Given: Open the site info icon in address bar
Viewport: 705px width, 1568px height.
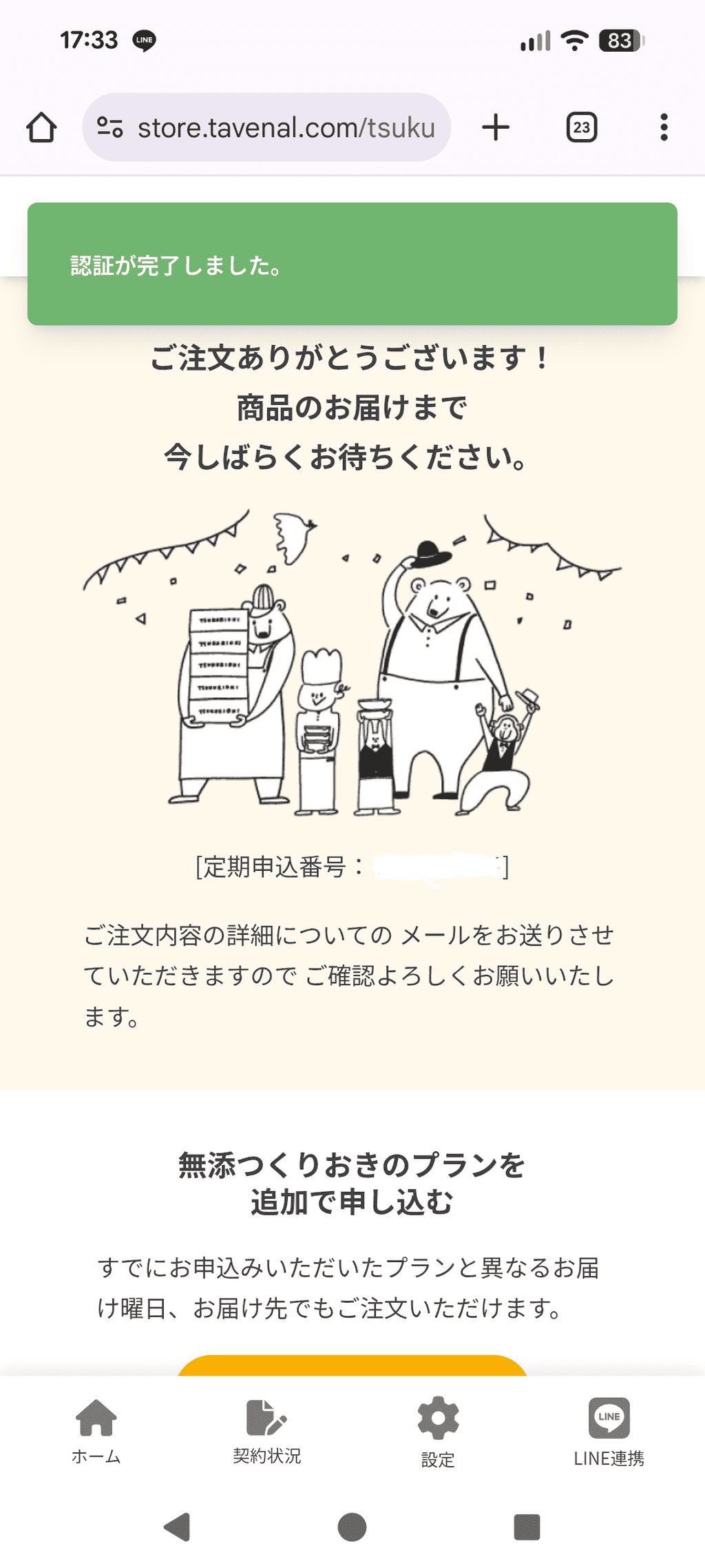Looking at the screenshot, I should point(112,127).
